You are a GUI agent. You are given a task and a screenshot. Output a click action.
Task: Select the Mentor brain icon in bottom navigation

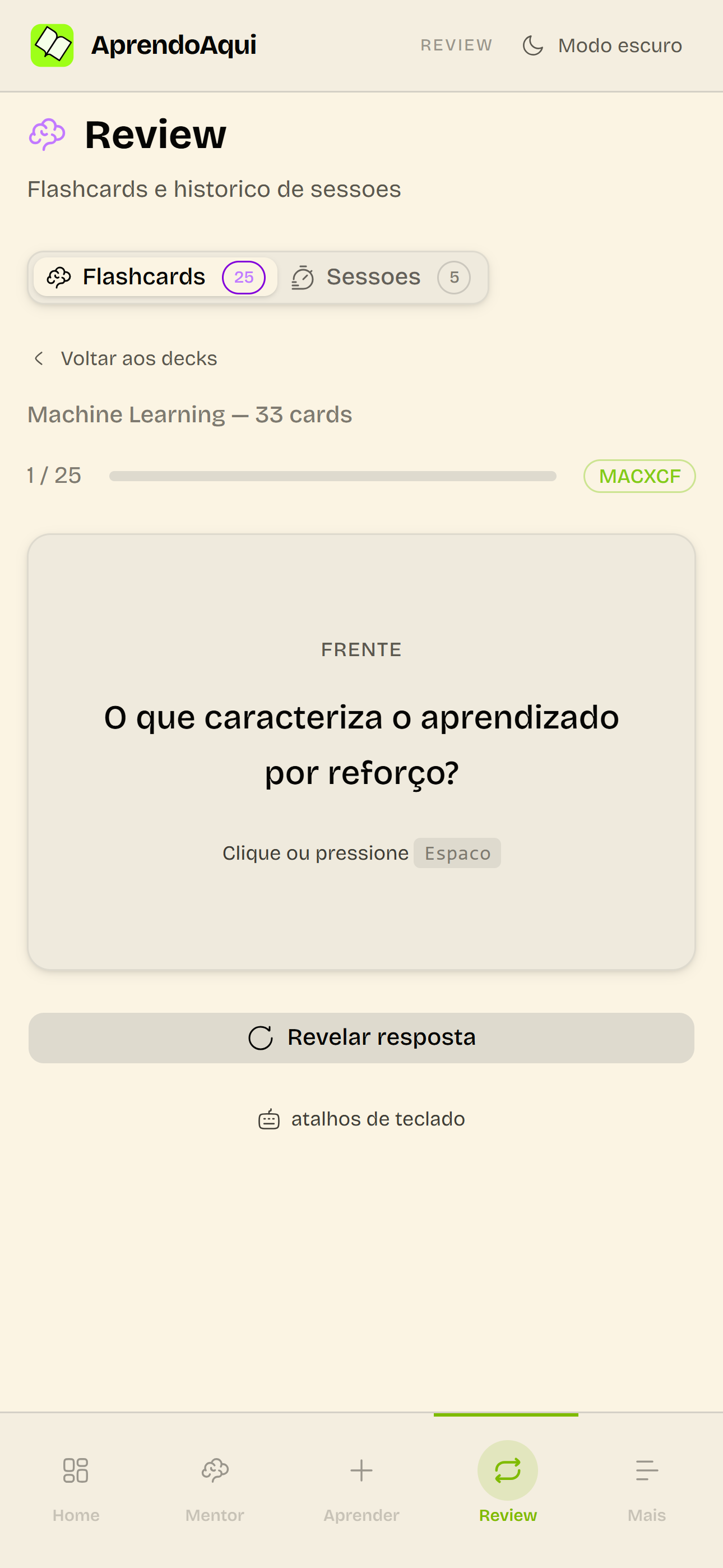(x=214, y=1470)
